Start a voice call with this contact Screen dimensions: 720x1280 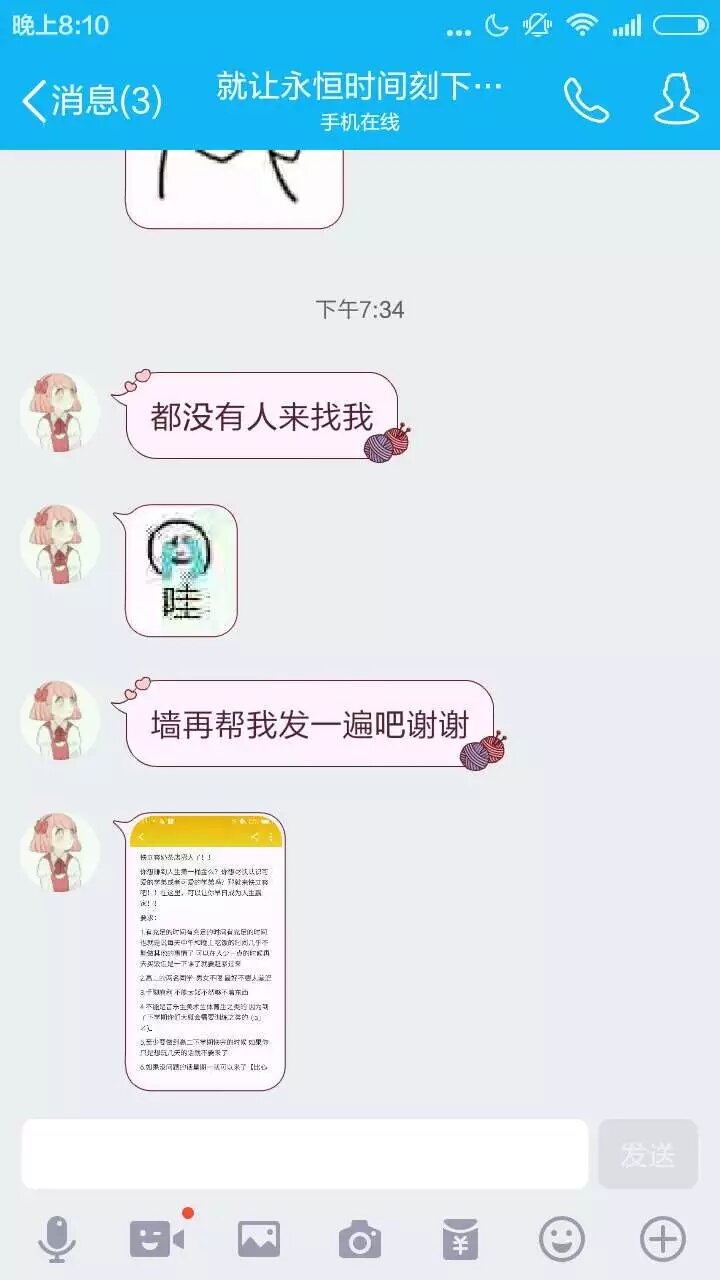pyautogui.click(x=586, y=100)
